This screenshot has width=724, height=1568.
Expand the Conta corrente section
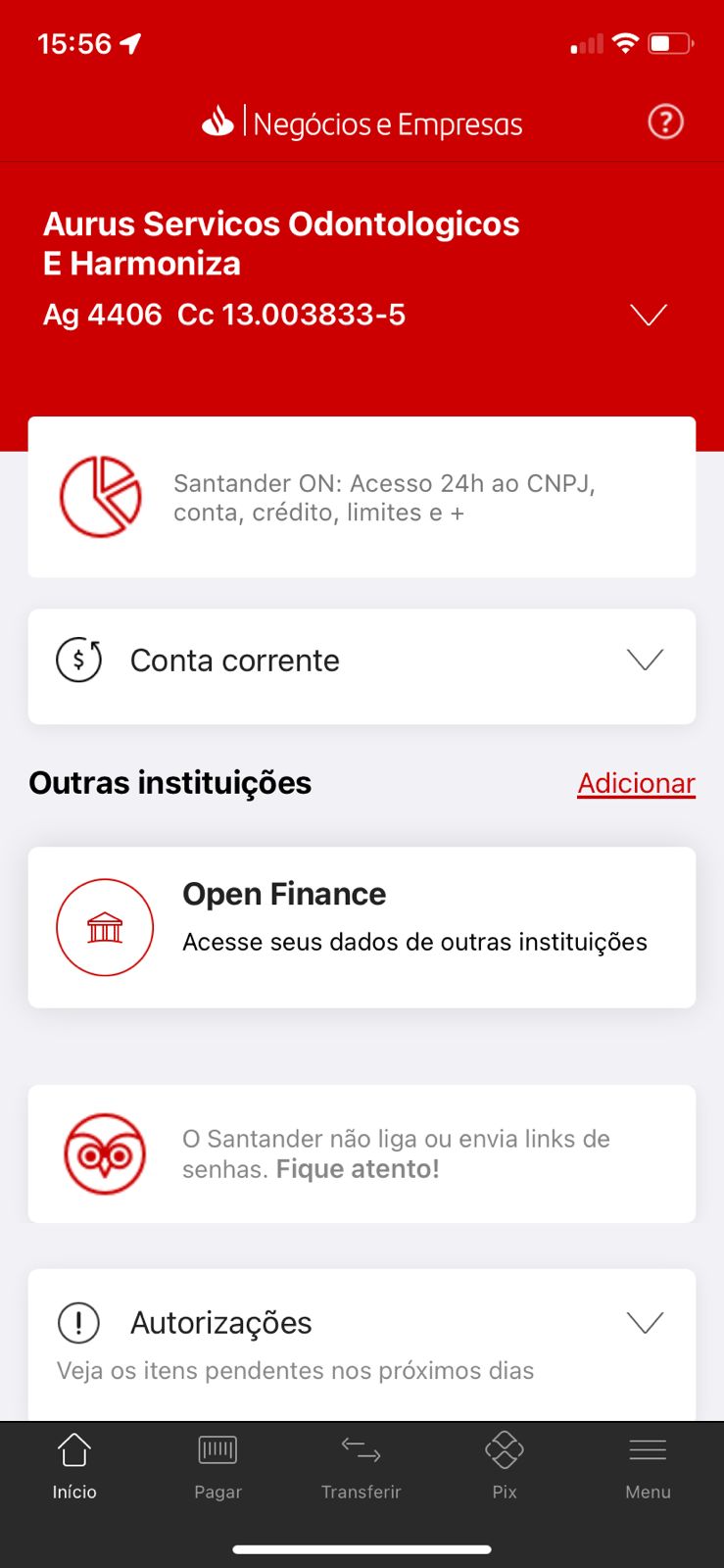coord(645,661)
